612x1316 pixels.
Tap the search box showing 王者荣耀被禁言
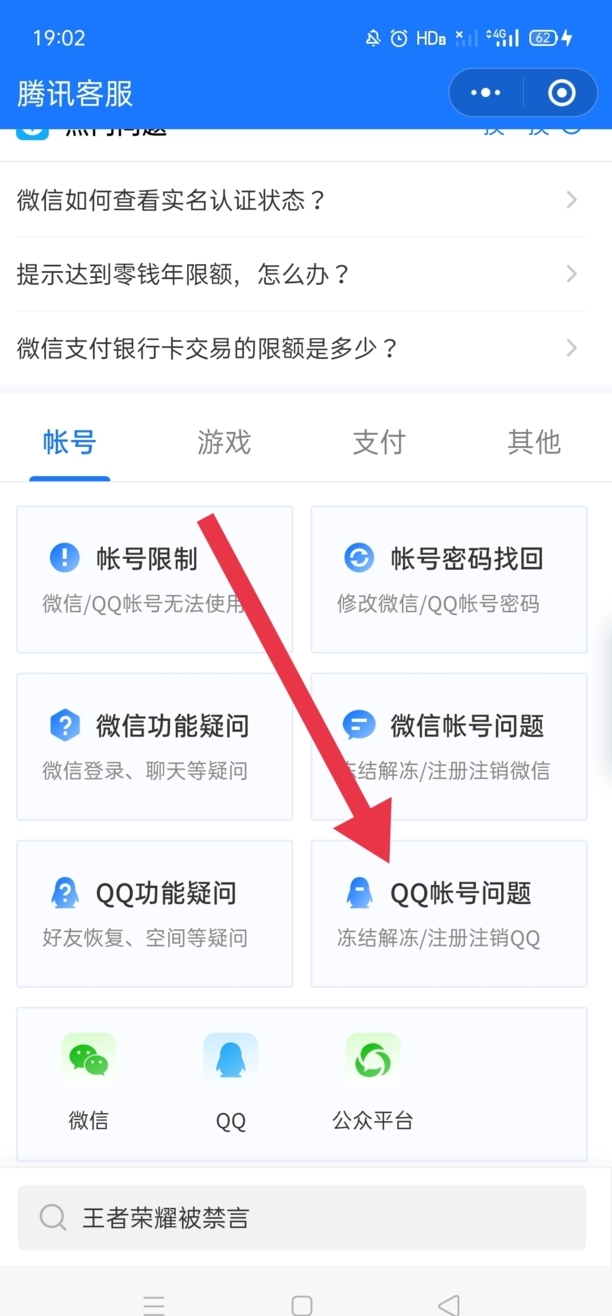point(302,1218)
